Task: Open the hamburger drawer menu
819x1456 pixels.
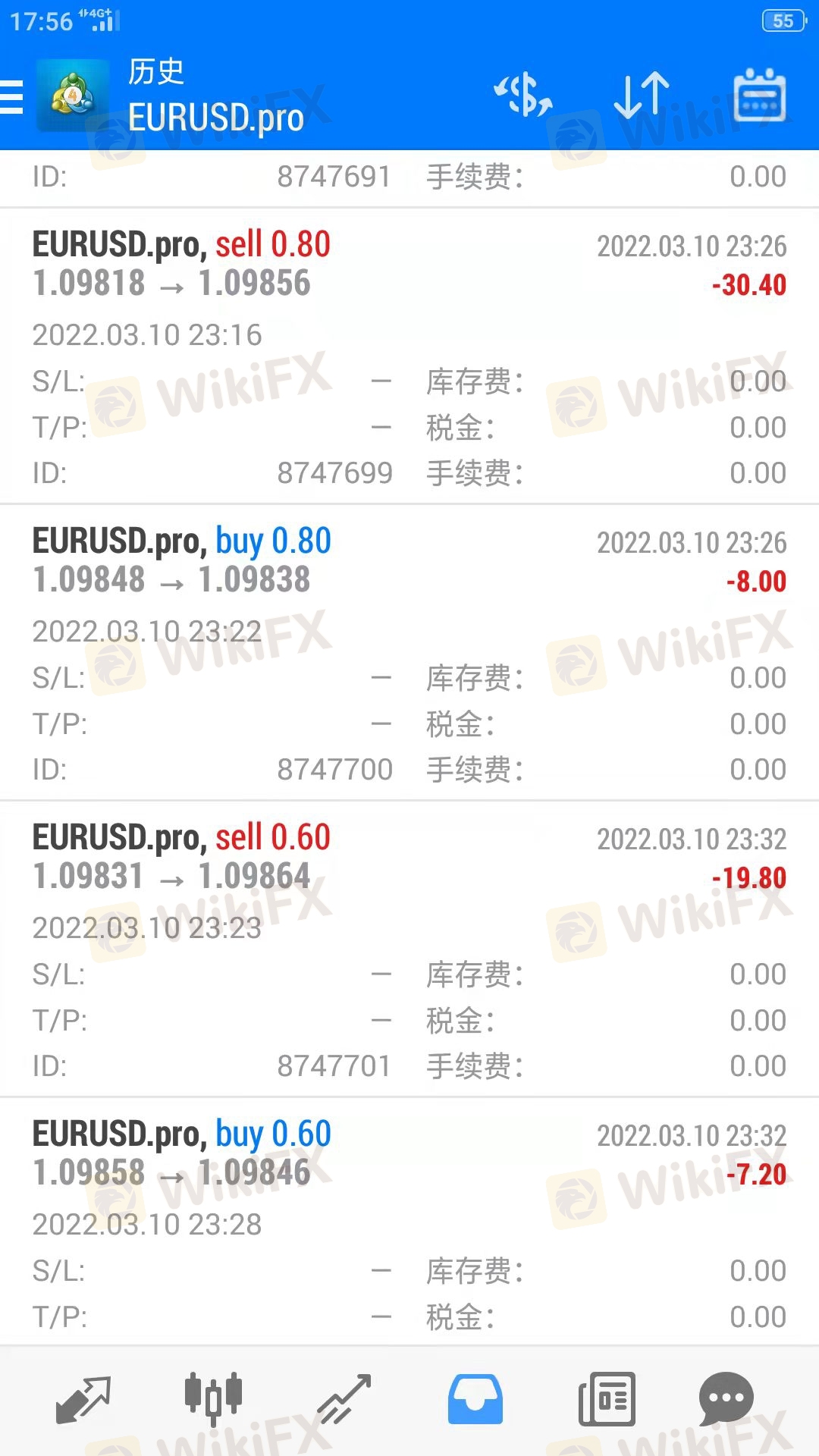Action: (12, 97)
